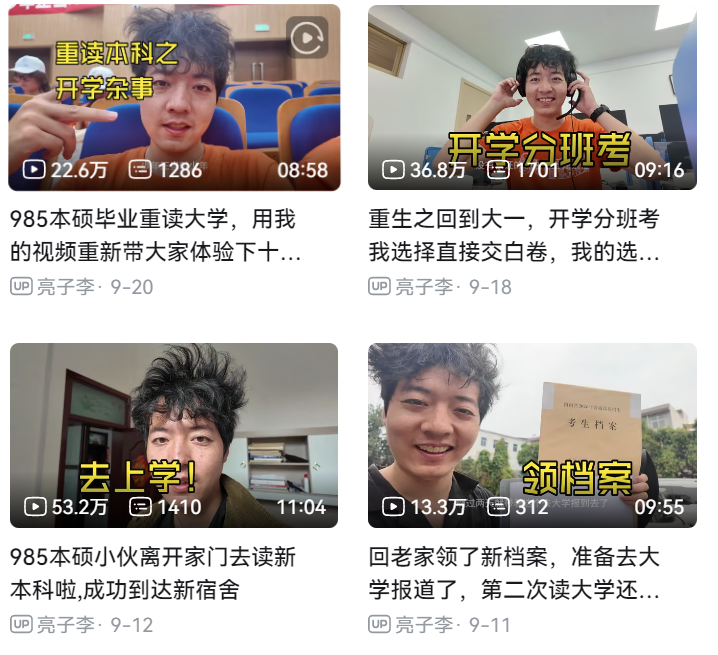Screen dimensions: 718x655
Task: Tap the replay icon on 开学杂事 thumbnail
Action: coord(307,37)
